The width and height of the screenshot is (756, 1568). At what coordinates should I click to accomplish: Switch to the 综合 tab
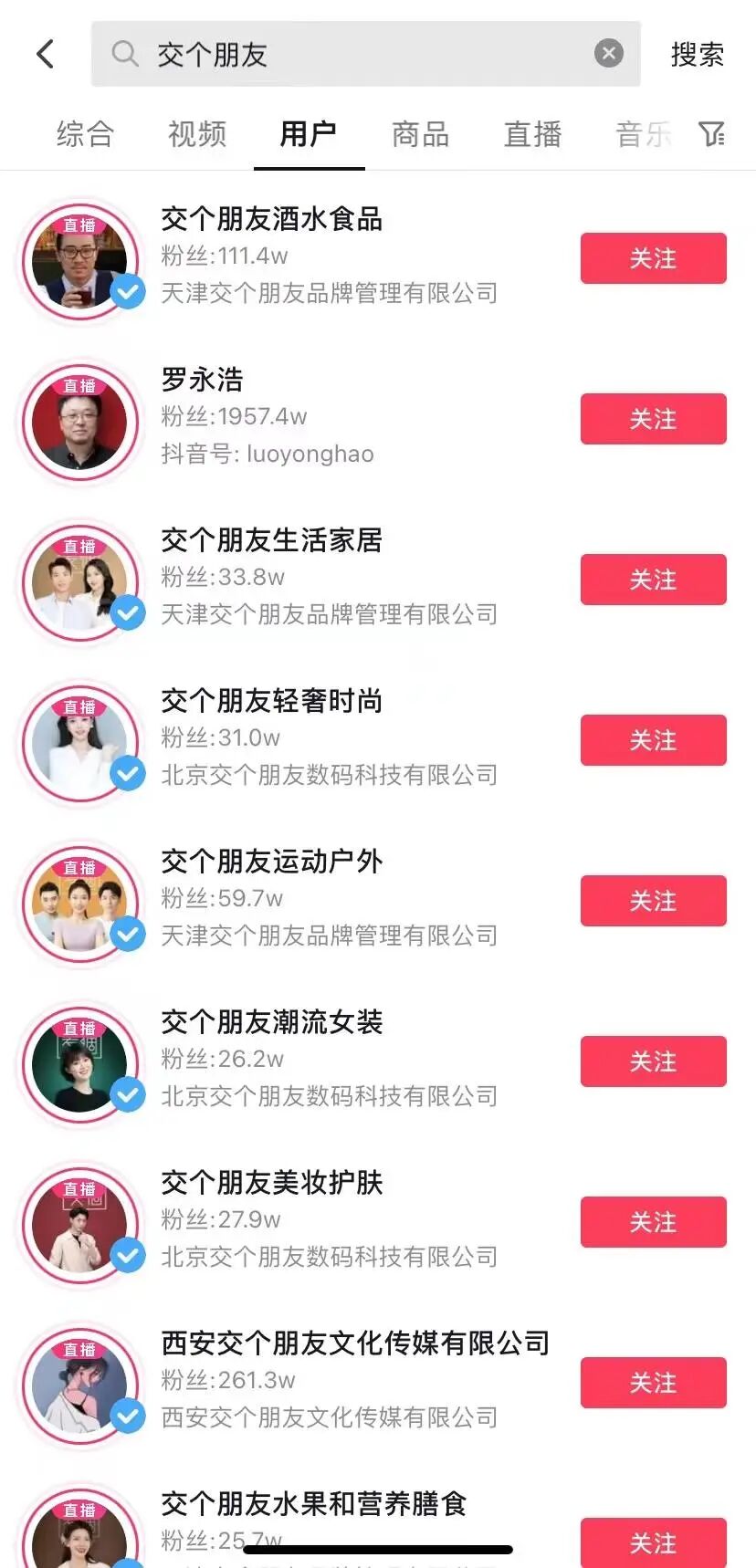pos(85,134)
